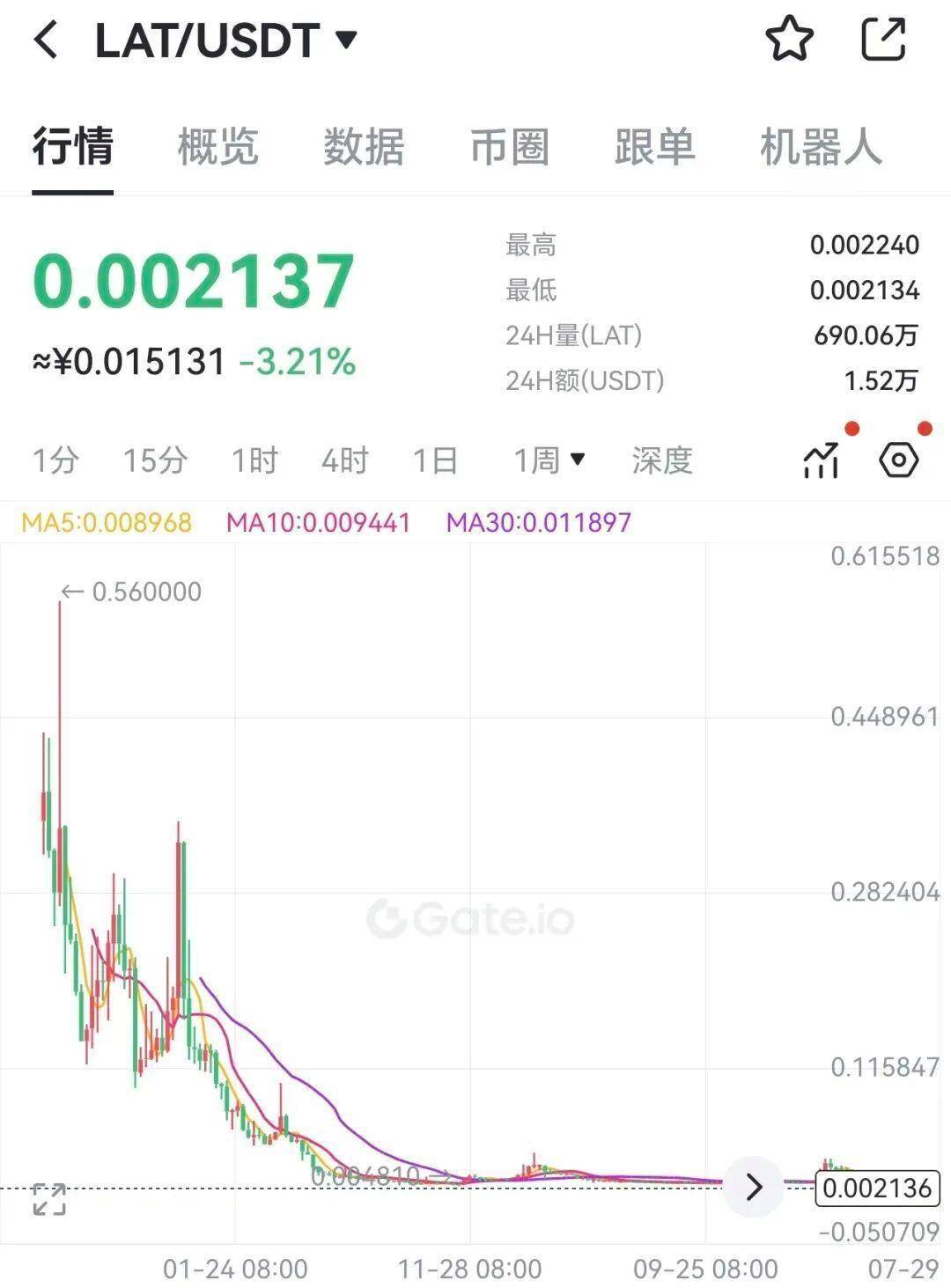Select the 1分 chart interval
The width and height of the screenshot is (951, 1288).
55,460
